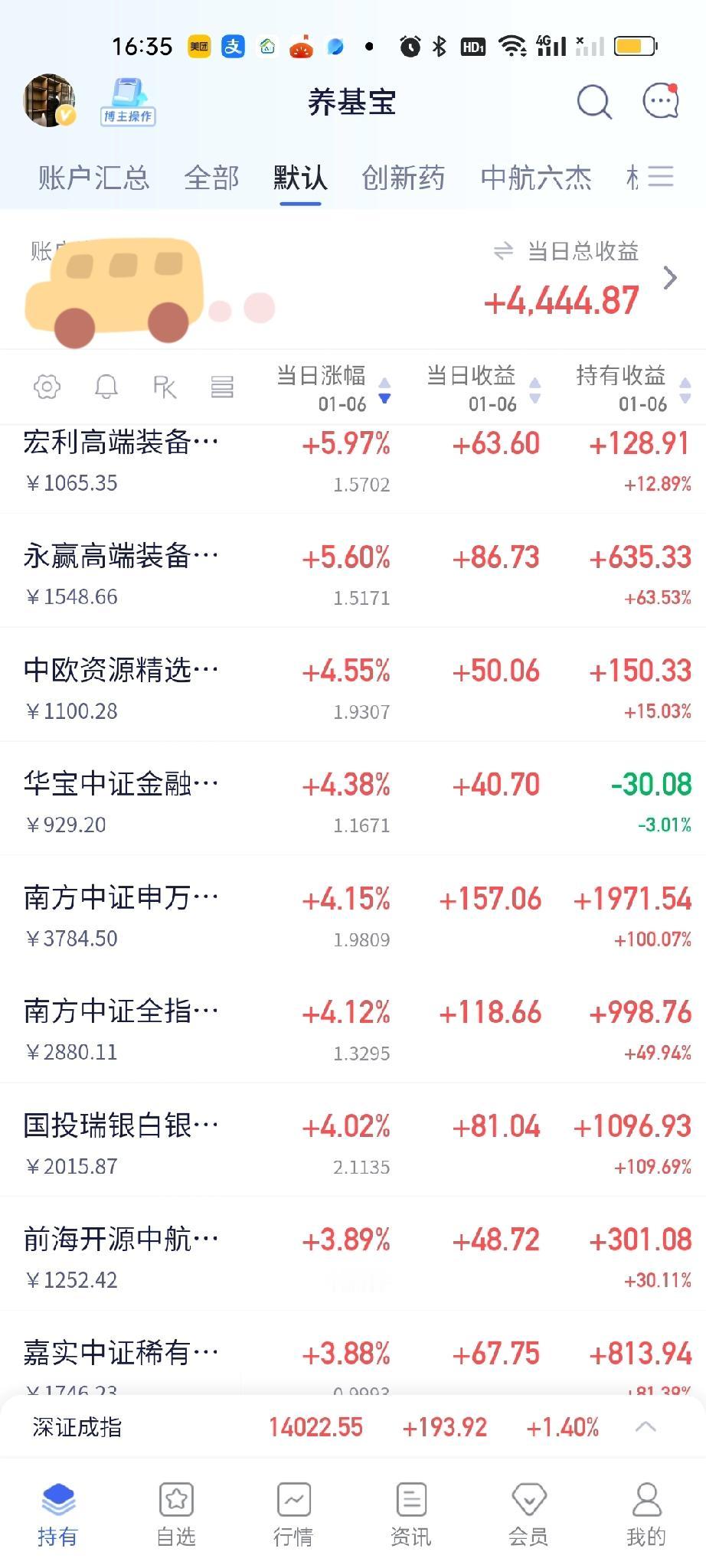706x1568 pixels.
Task: Open search from the top bar
Action: (593, 102)
